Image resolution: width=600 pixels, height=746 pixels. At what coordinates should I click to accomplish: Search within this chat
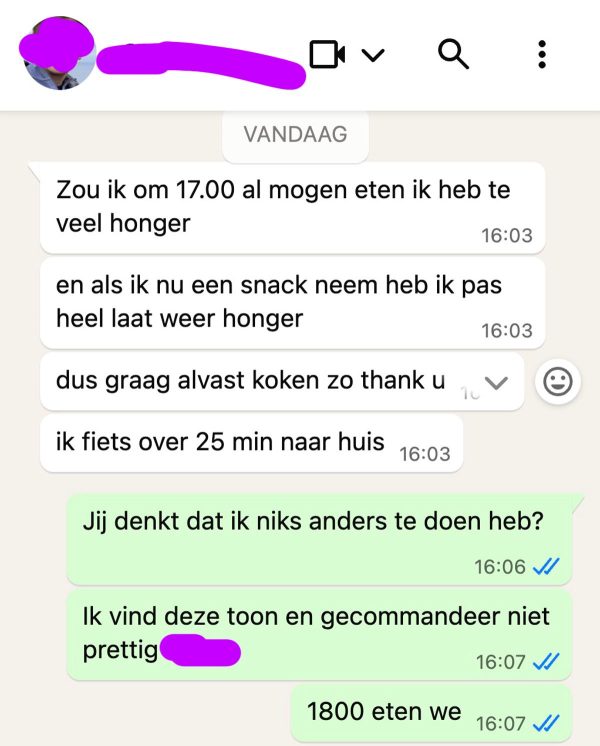[x=454, y=54]
